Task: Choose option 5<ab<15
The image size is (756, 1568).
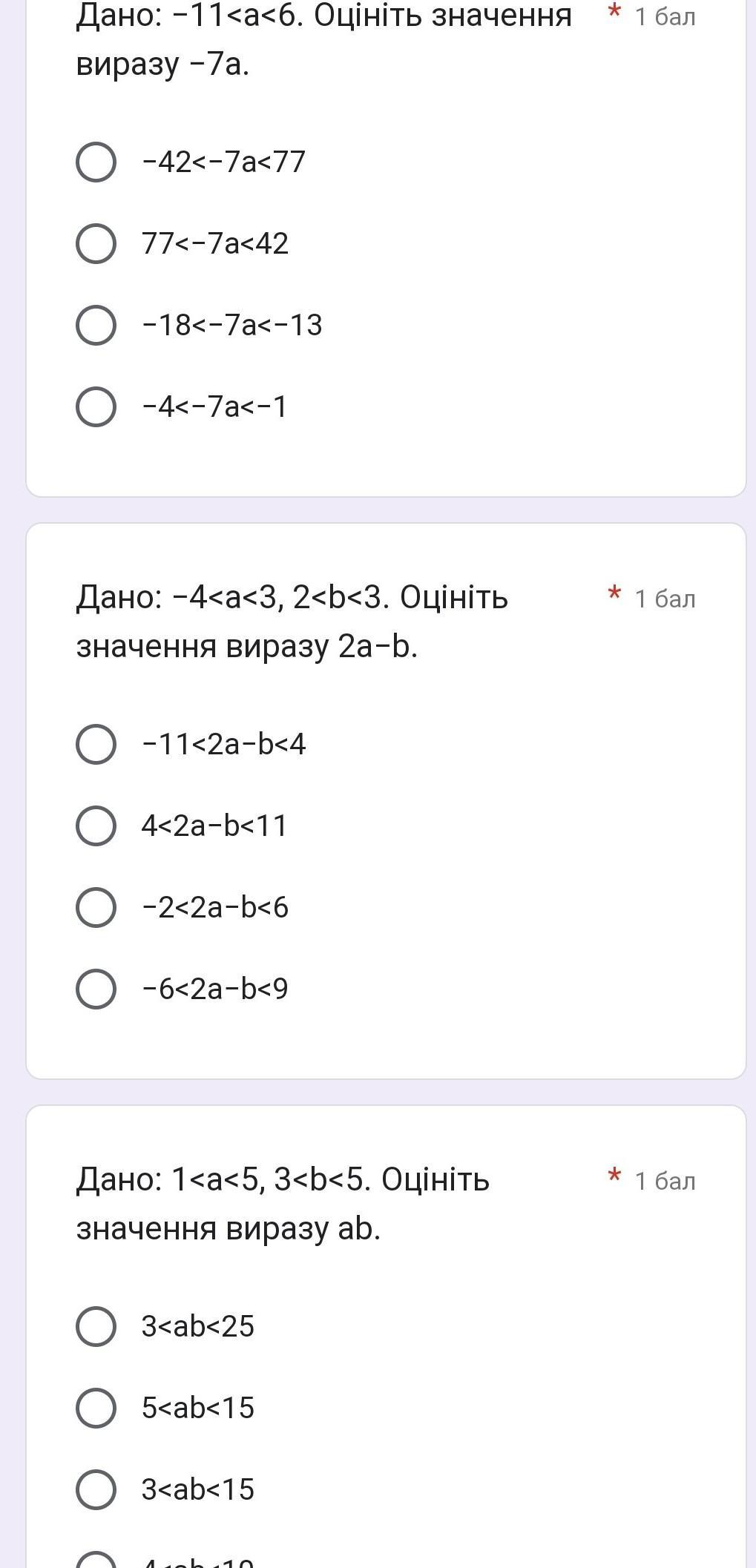Action: click(96, 1408)
